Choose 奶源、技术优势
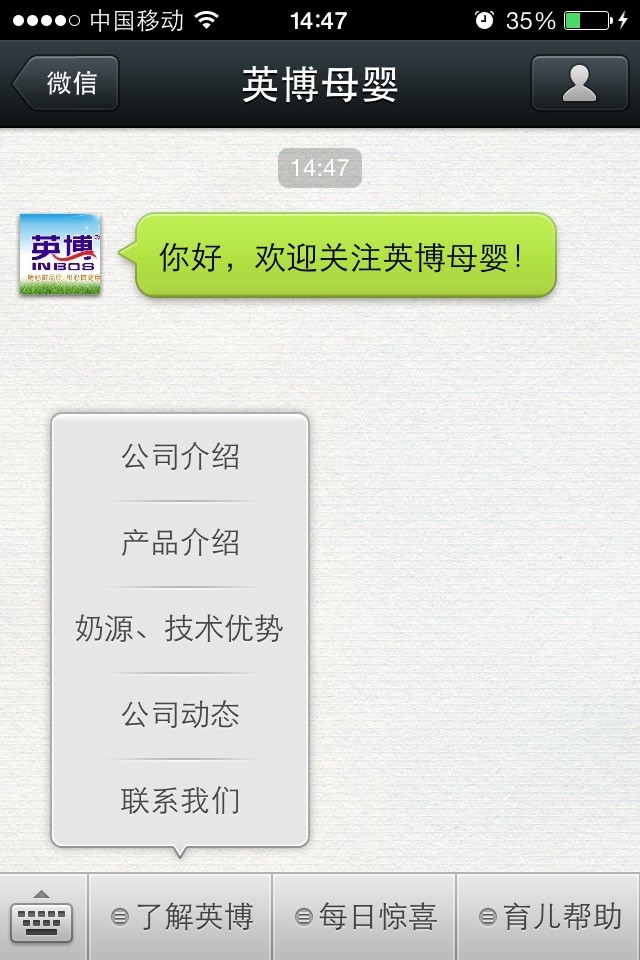Image resolution: width=640 pixels, height=960 pixels. pyautogui.click(x=180, y=629)
